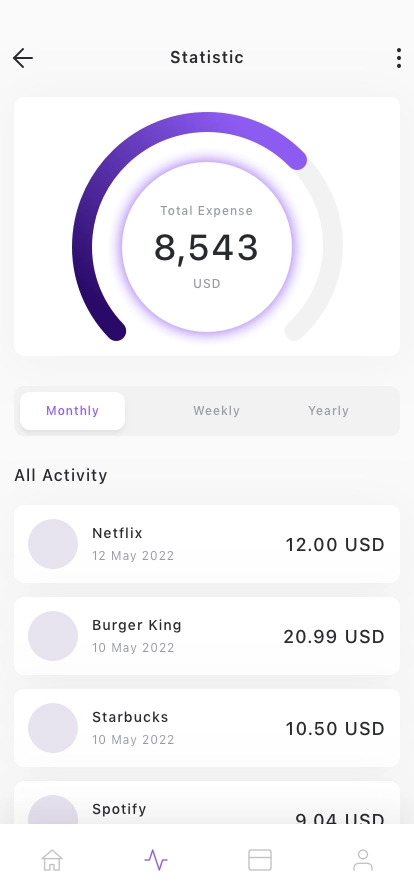View the Starbucks transaction details

(207, 728)
